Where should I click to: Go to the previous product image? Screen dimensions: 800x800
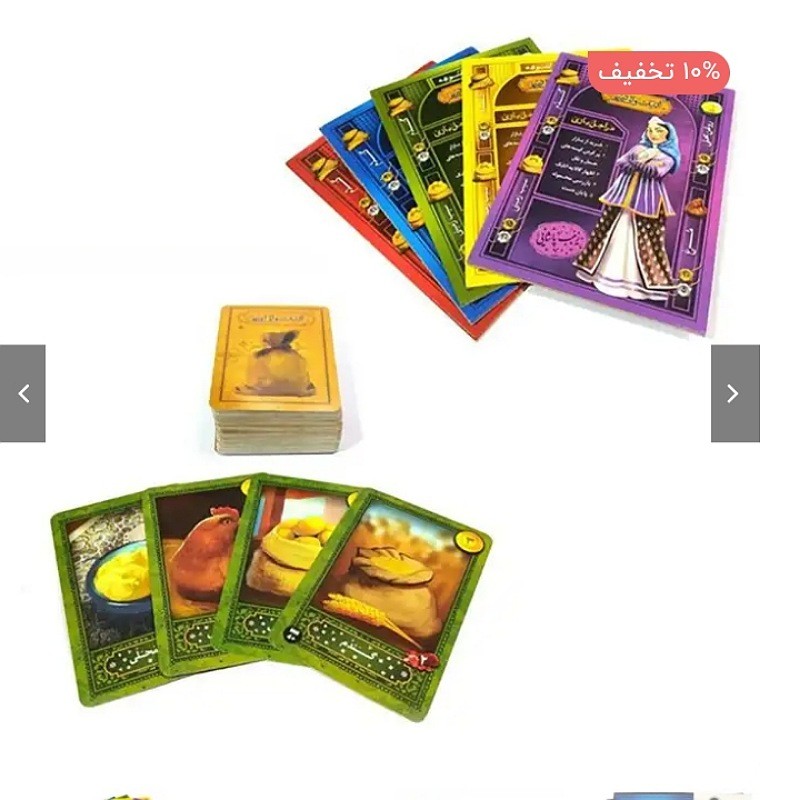point(23,393)
